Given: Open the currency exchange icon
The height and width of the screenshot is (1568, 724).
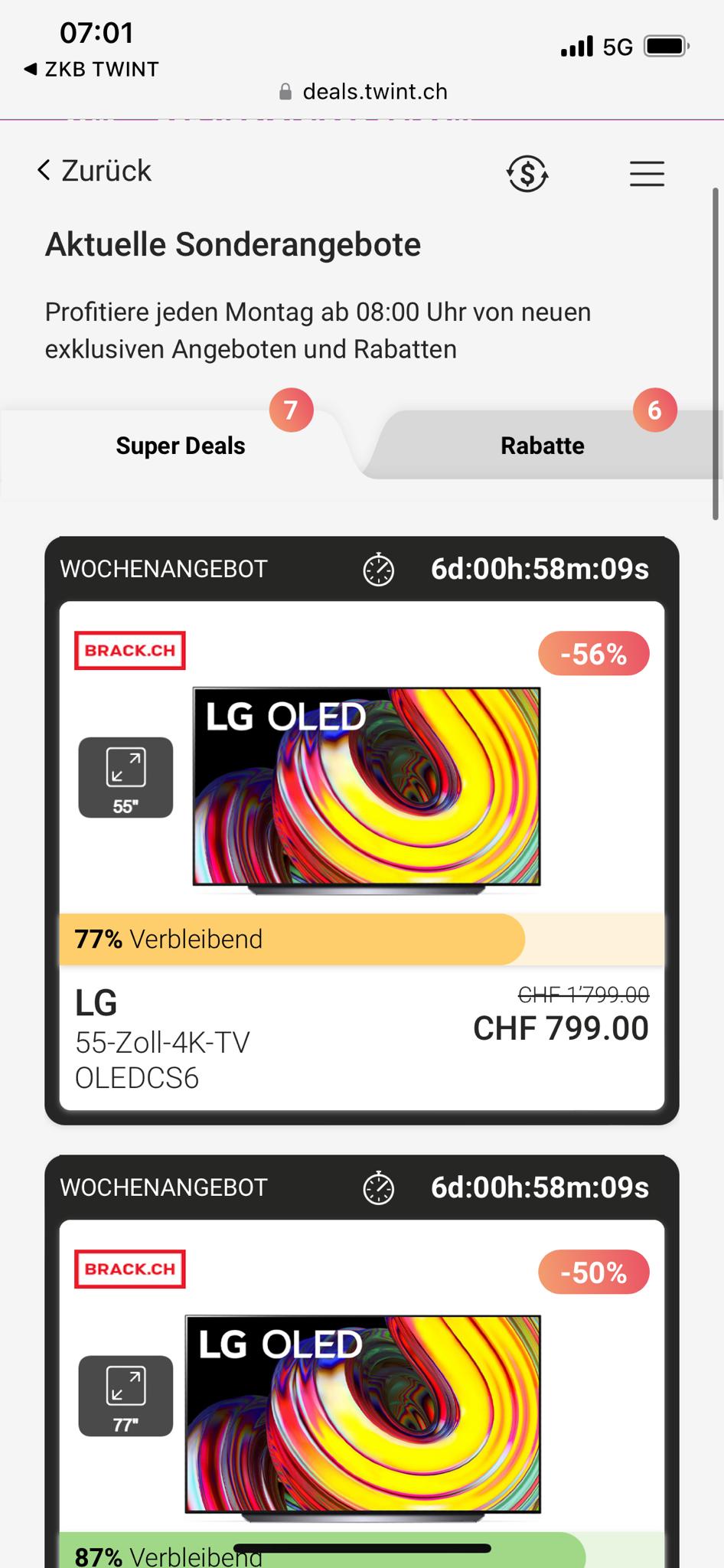Looking at the screenshot, I should [x=527, y=174].
